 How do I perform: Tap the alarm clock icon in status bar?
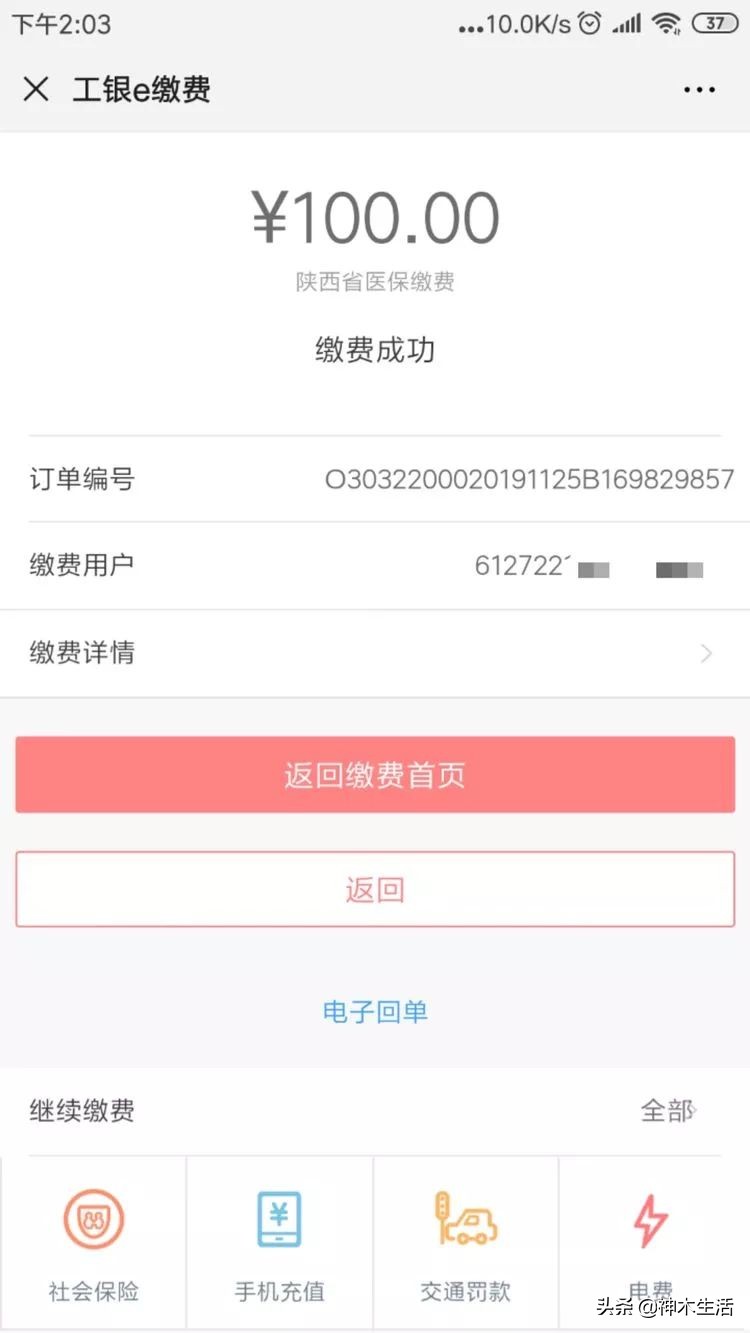coord(589,23)
